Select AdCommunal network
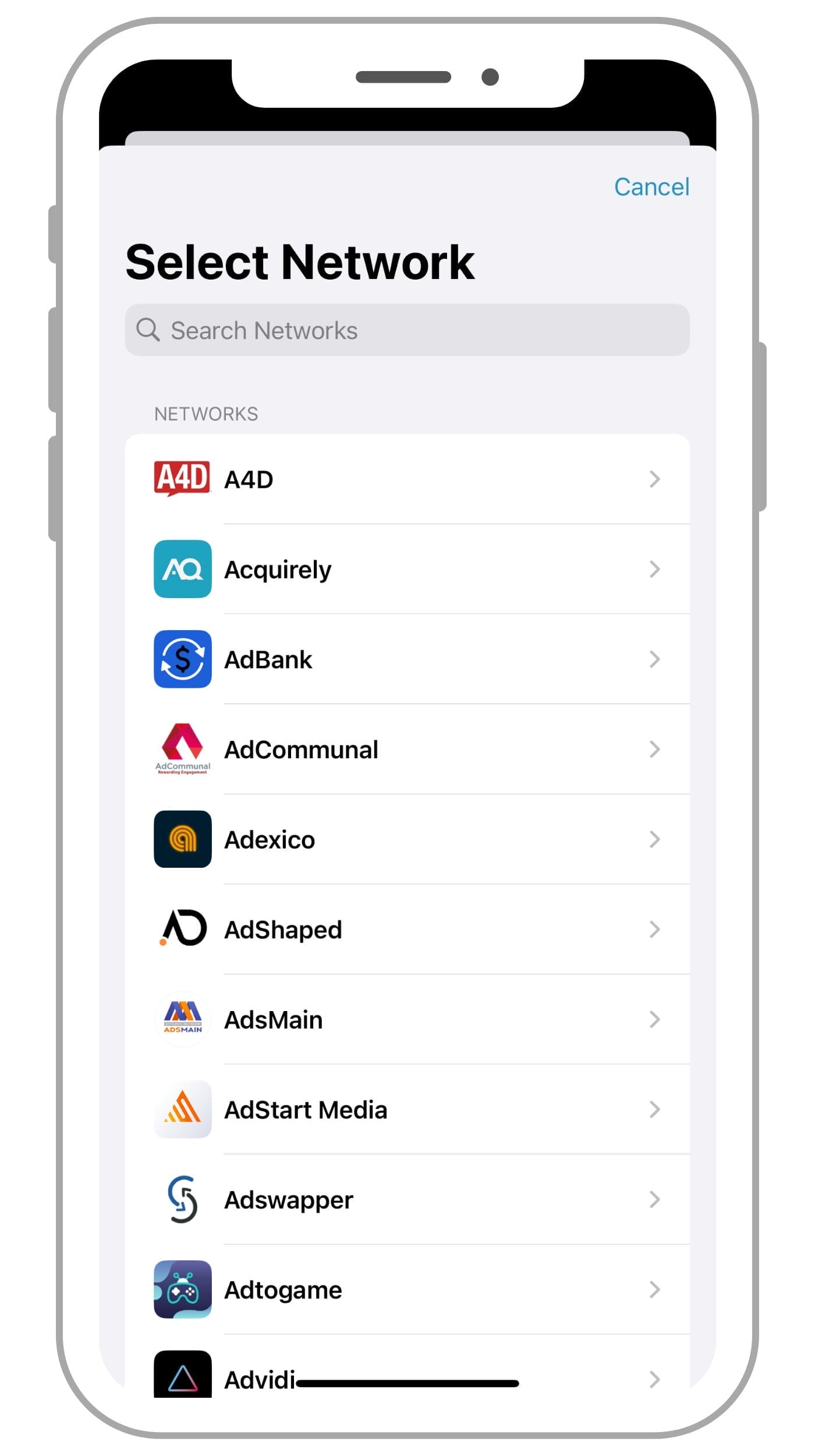This screenshot has width=815, height=1456. tap(408, 750)
